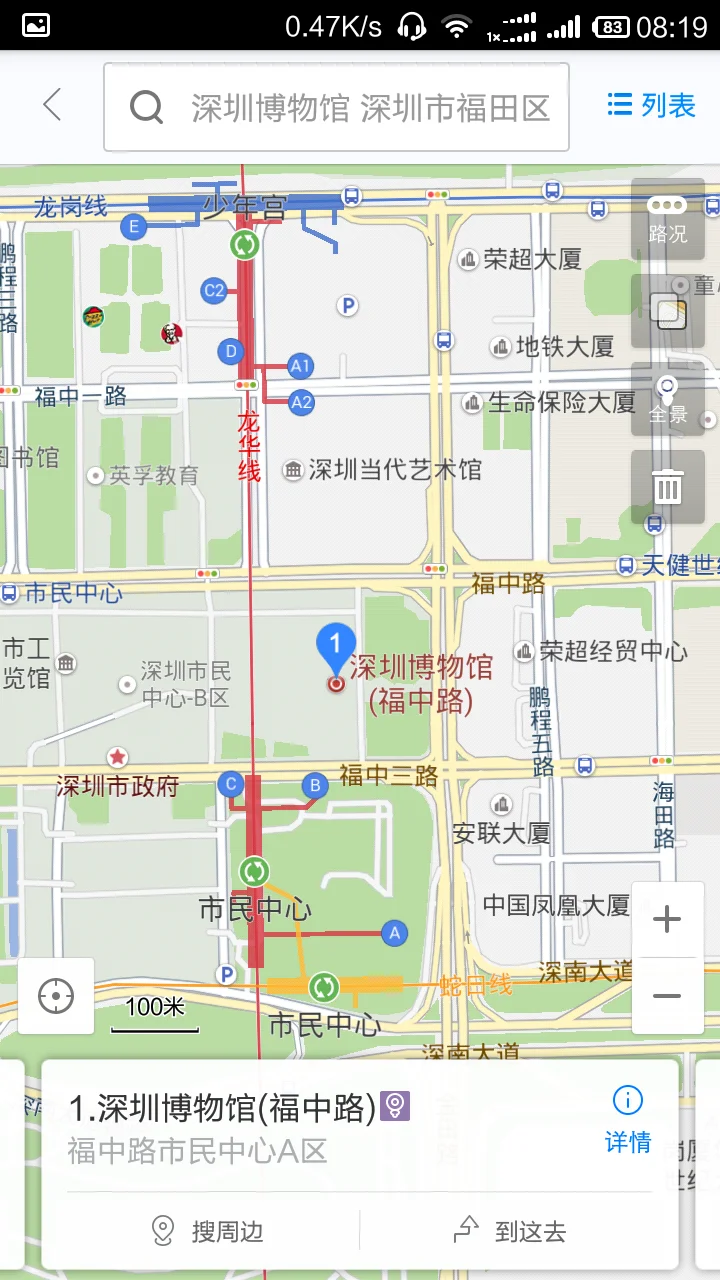The width and height of the screenshot is (720, 1280).
Task: Open the info (i) icon on result card
Action: (x=627, y=1100)
